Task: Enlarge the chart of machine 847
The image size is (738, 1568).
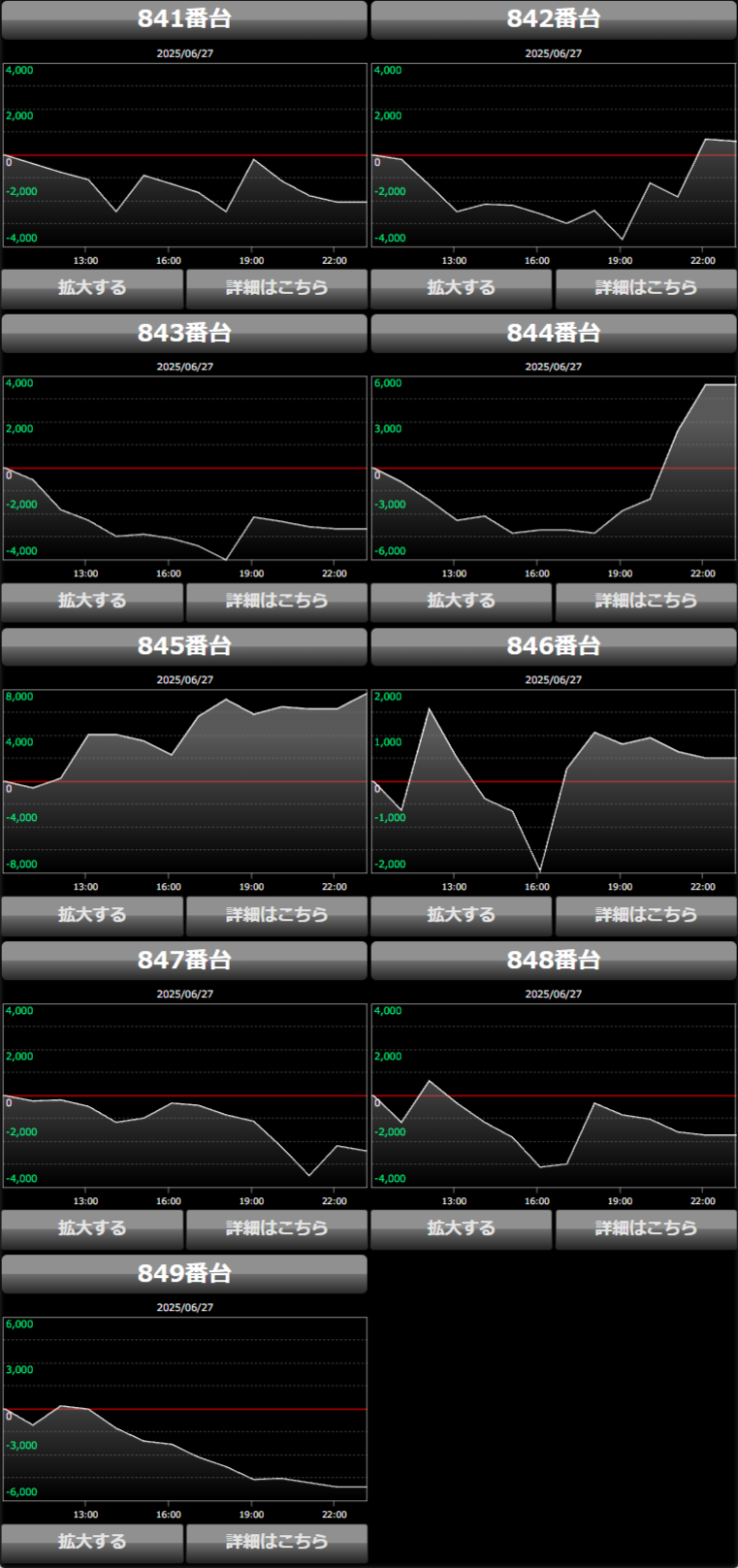Action: click(92, 1228)
